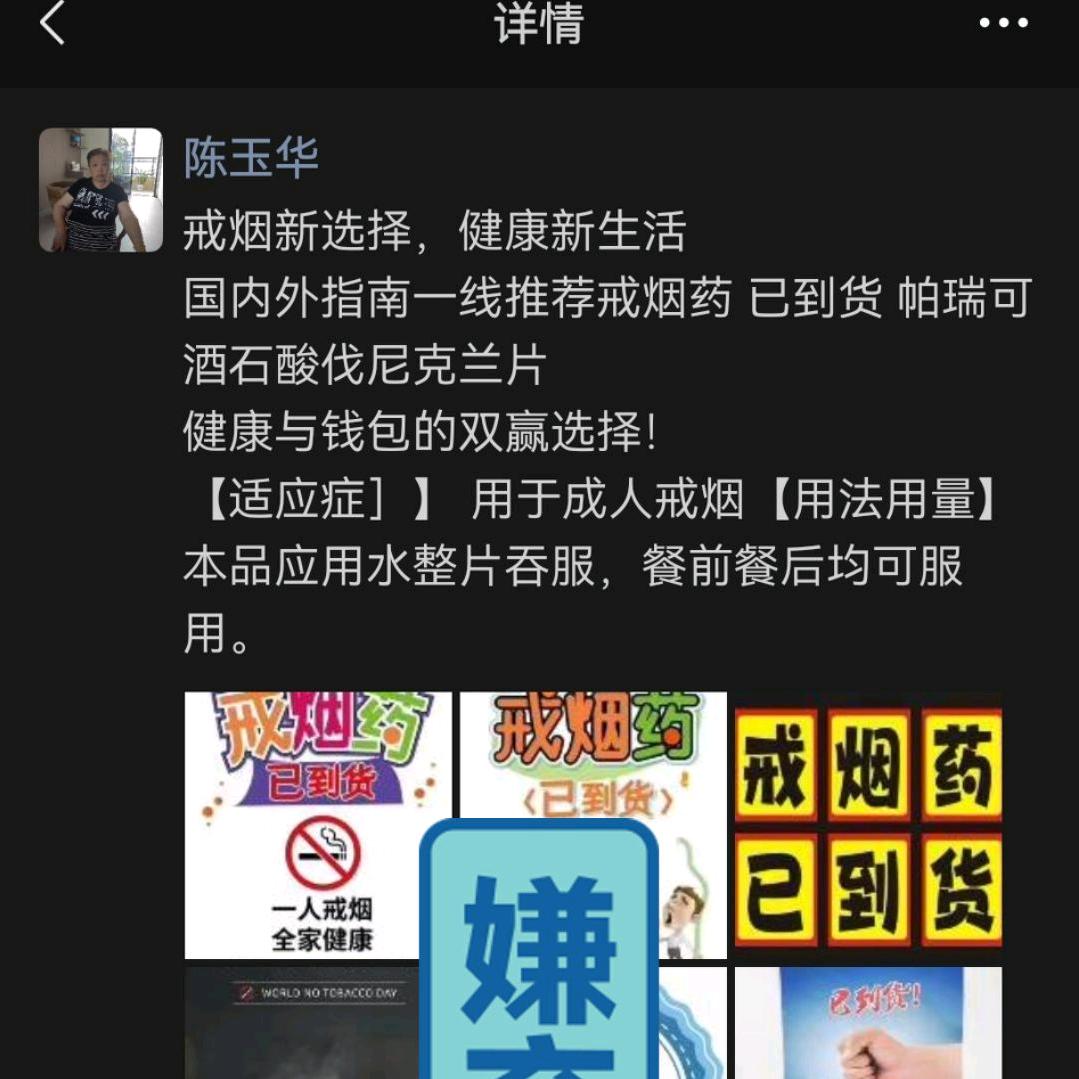Open the 一人戒烟全家健康 image
The width and height of the screenshot is (1079, 1079).
(300, 825)
